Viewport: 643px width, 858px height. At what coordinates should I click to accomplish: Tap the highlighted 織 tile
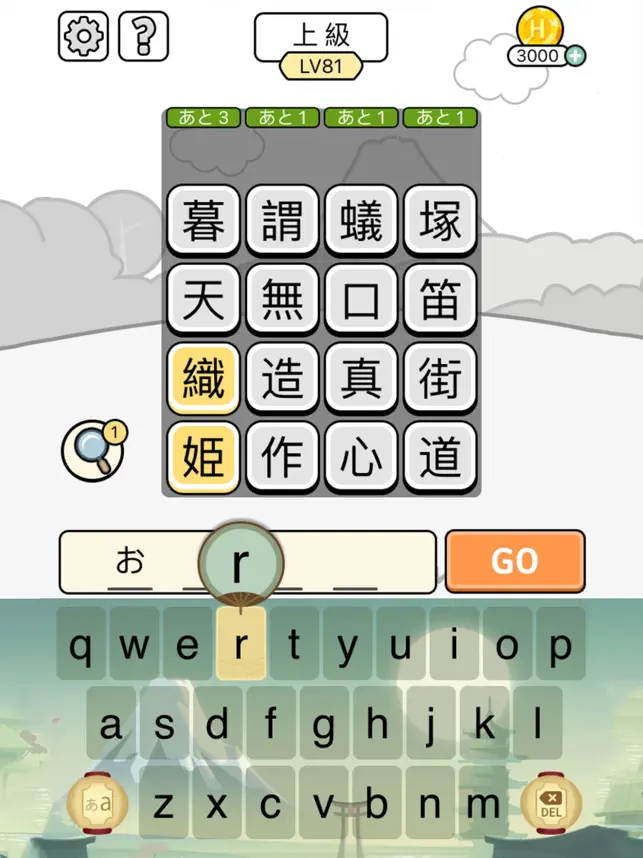point(204,378)
